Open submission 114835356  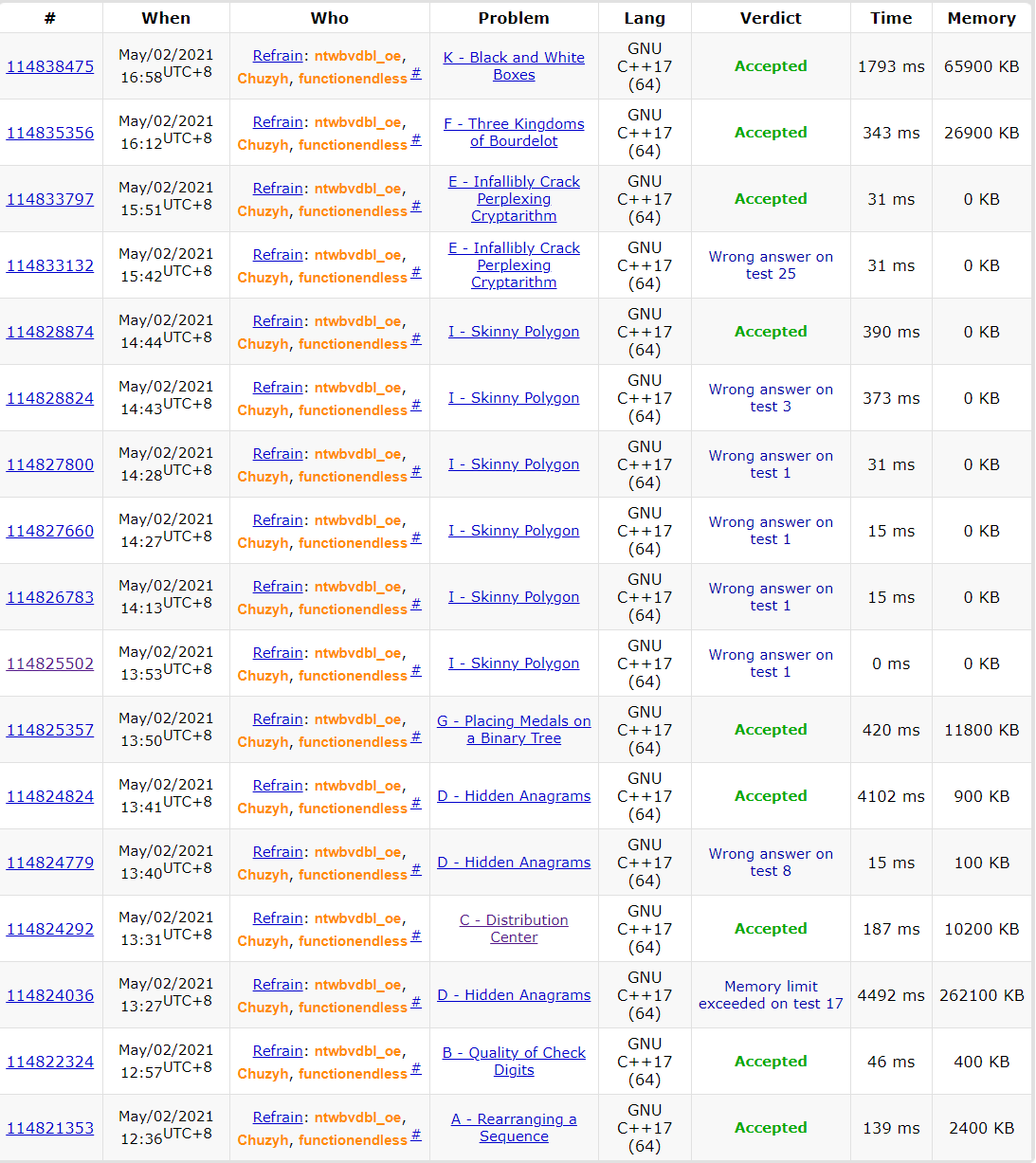click(50, 133)
